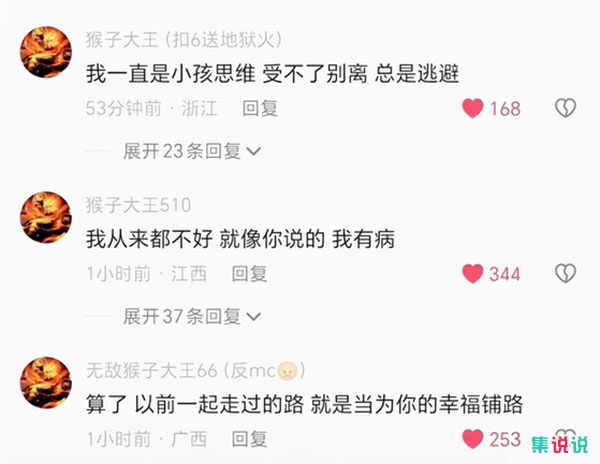
Task: Like the comment by 猴子大王 (扣6送地狱火)
Action: 474,108
